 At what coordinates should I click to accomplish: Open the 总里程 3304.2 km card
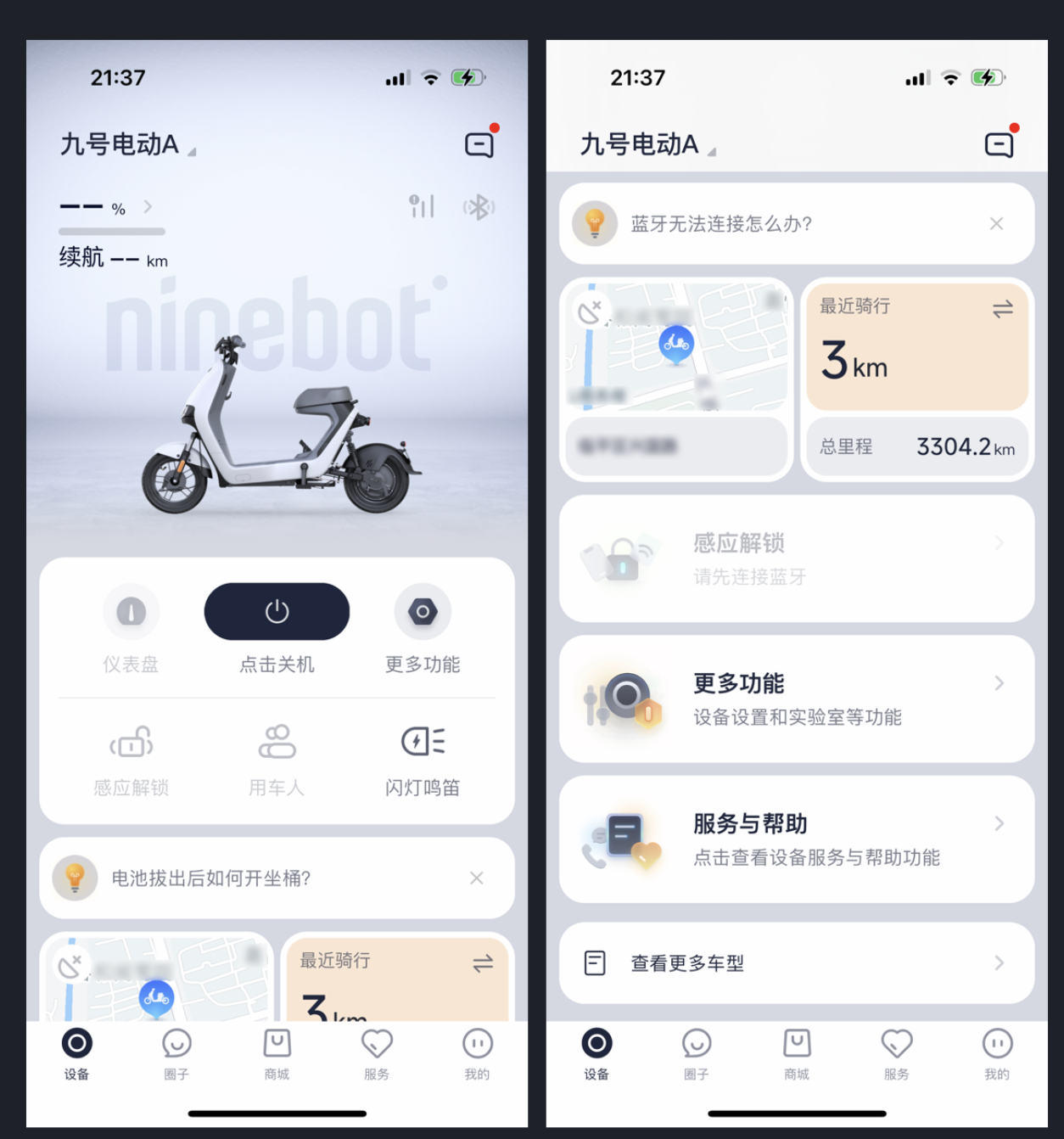coord(916,446)
